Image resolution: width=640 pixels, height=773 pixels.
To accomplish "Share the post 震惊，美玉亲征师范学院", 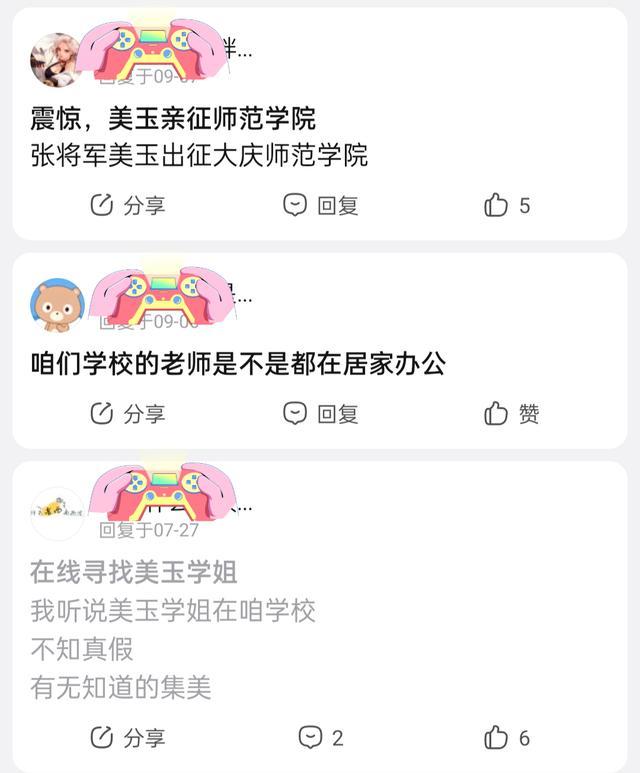I will pyautogui.click(x=127, y=206).
